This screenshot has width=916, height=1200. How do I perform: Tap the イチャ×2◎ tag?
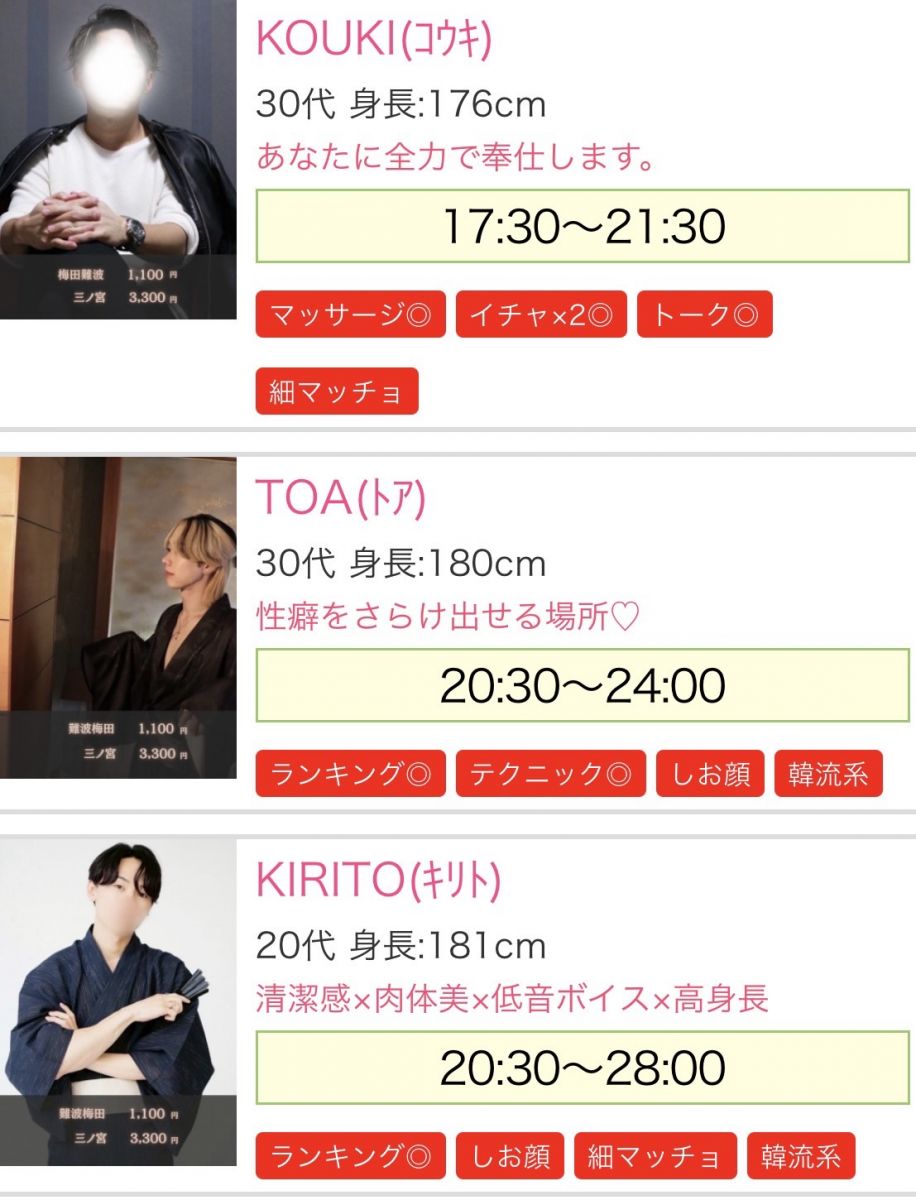pos(541,315)
